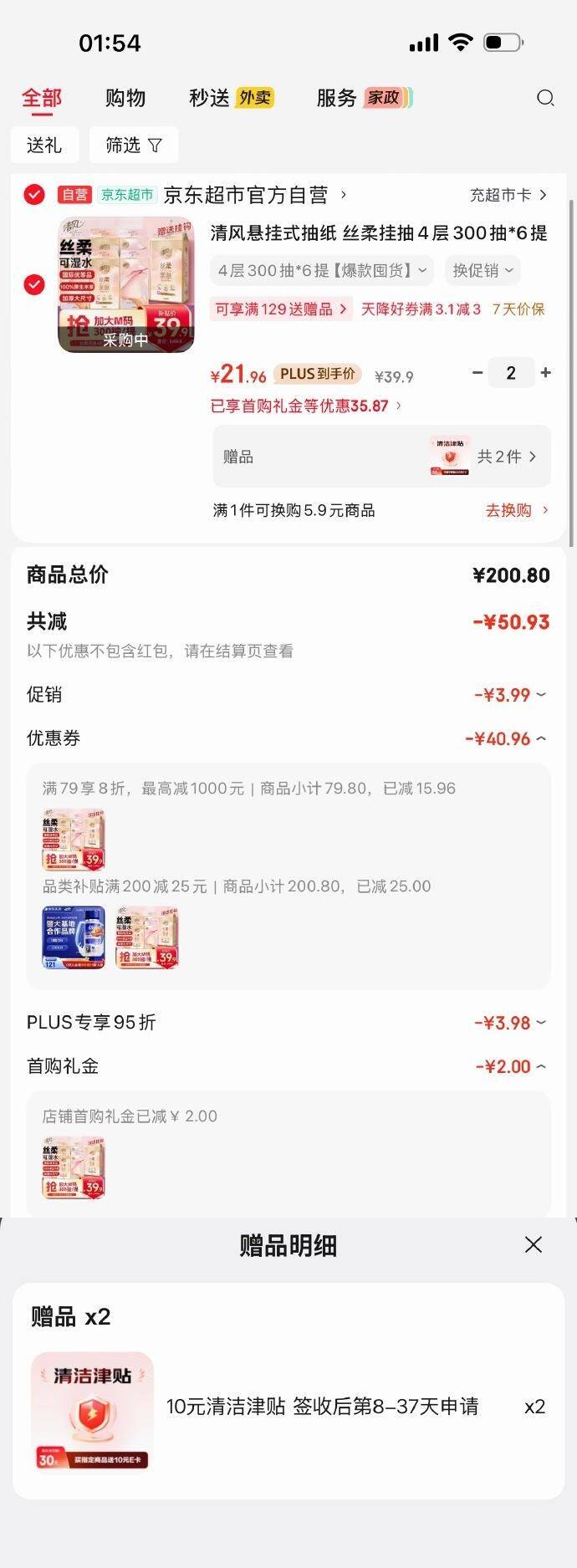
Task: Uncheck the 清风悬挂式抽纸 item checkbox
Action: click(x=34, y=284)
